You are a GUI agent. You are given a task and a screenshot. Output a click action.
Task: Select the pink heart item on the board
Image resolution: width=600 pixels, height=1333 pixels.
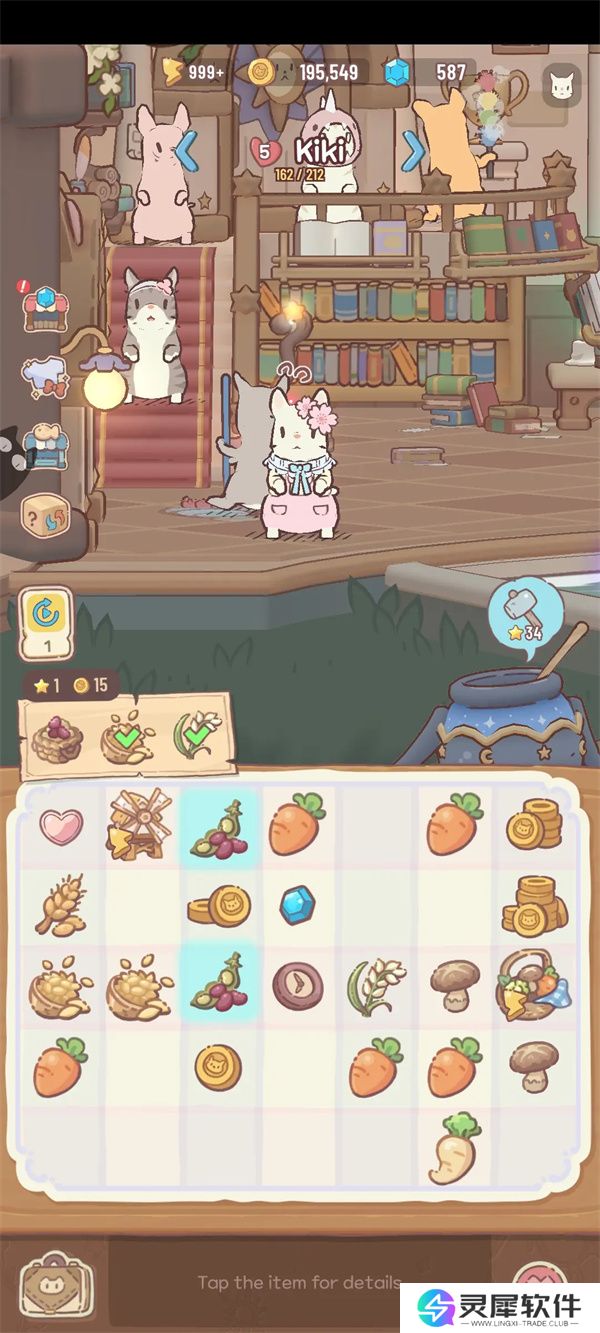tap(61, 829)
